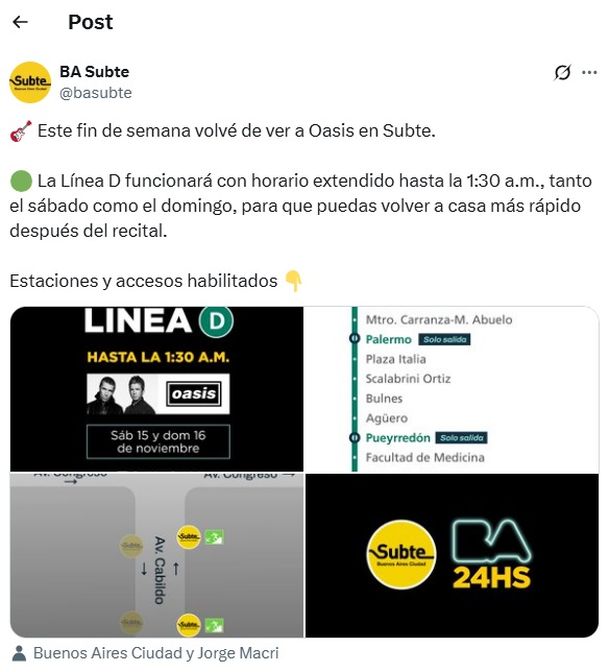
Task: View the BA 24HS image
Action: pyautogui.click(x=452, y=555)
